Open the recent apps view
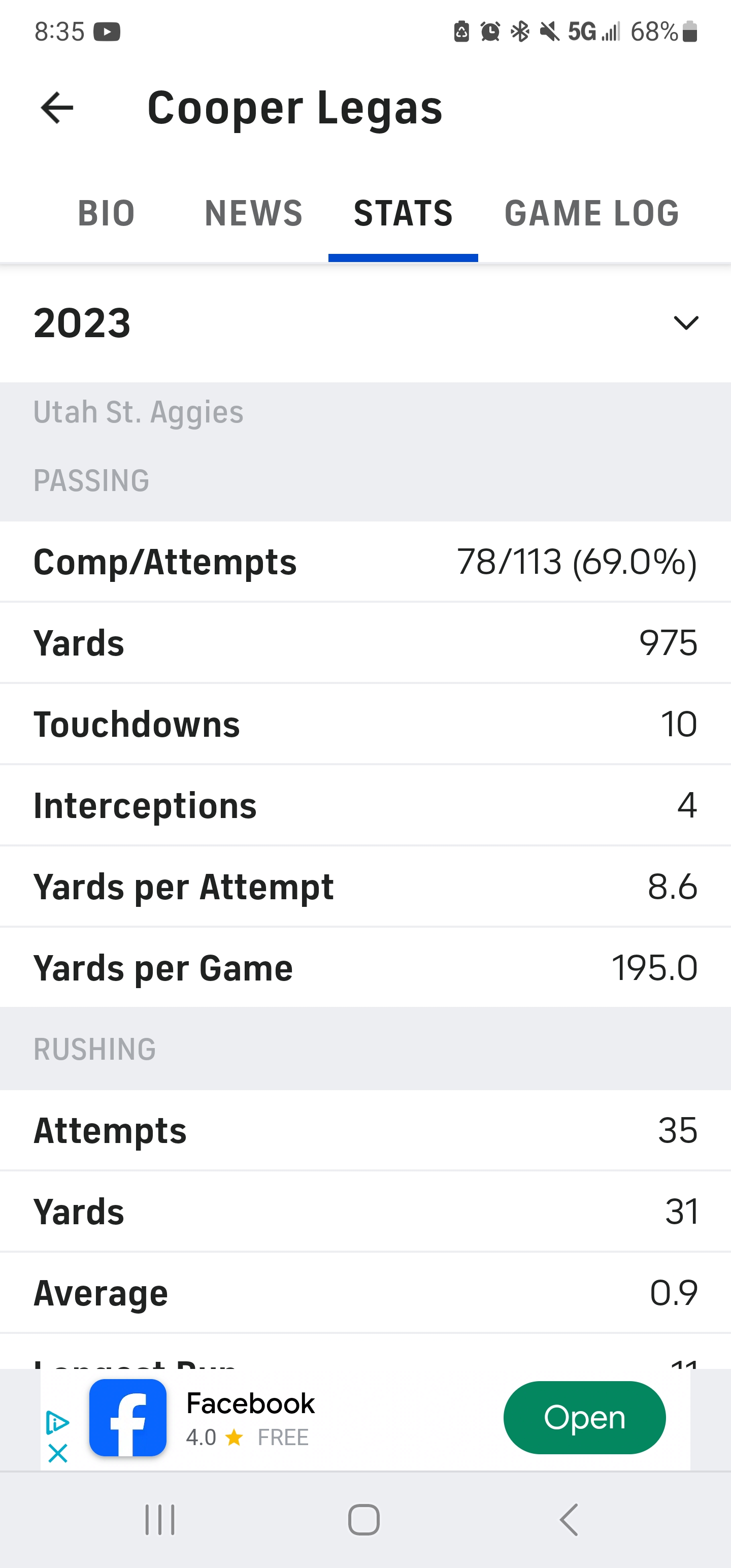Viewport: 731px width, 1568px height. (160, 1520)
